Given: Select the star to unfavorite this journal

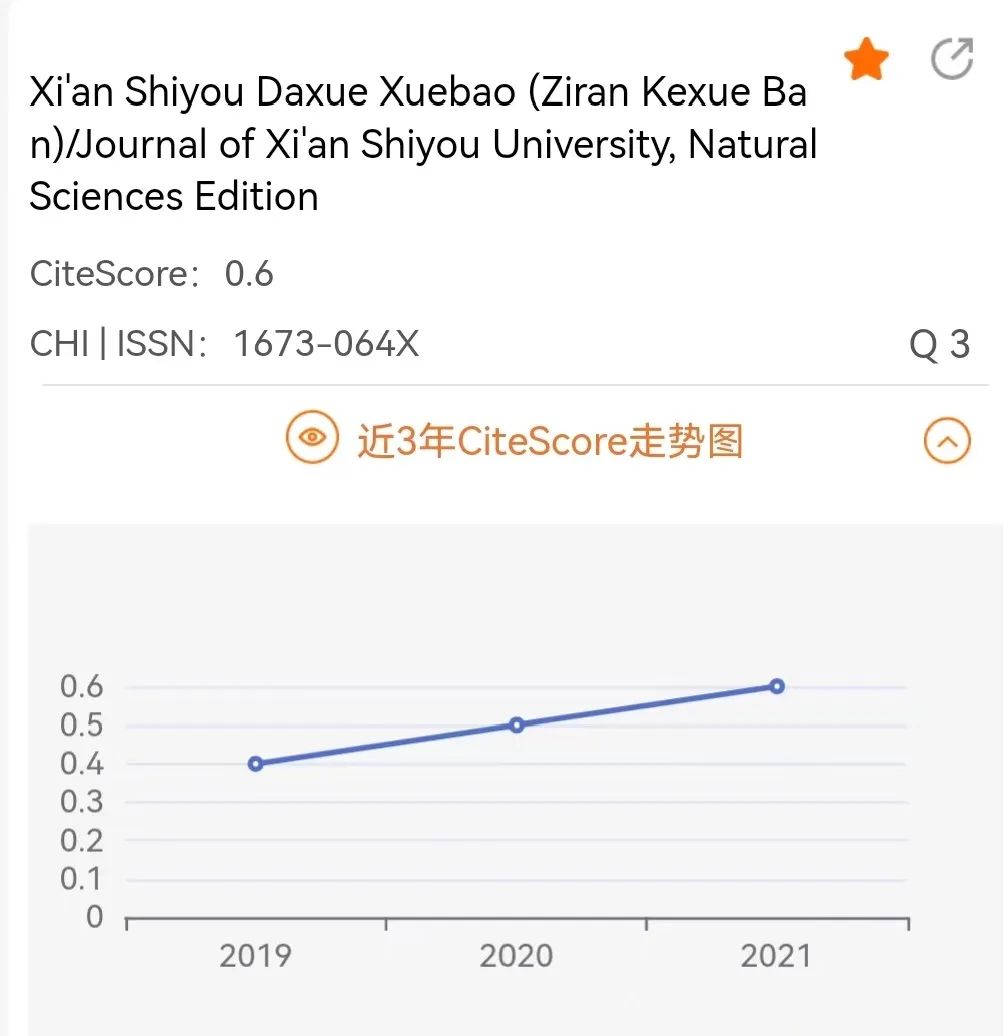Looking at the screenshot, I should tap(866, 60).
